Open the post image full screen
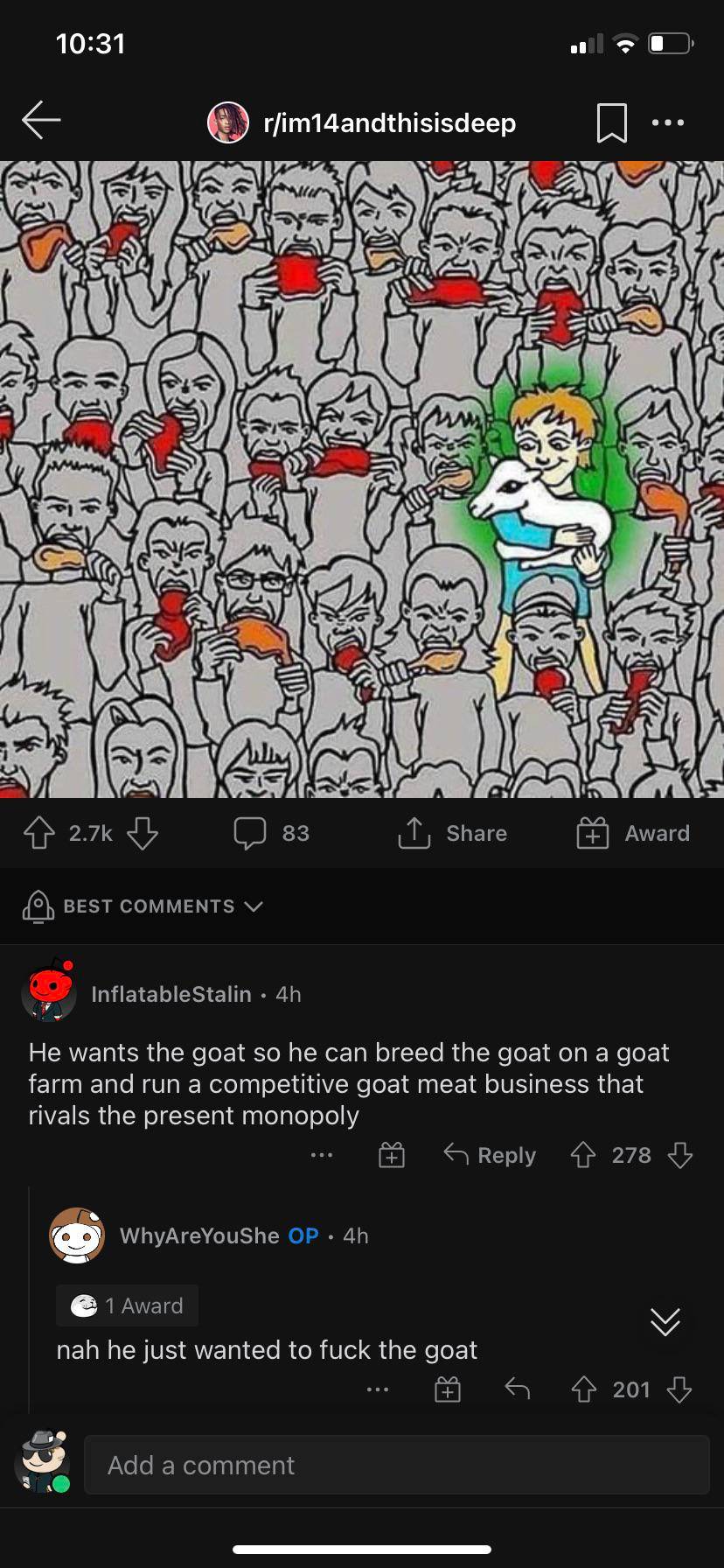Viewport: 724px width, 1568px height. coord(362,479)
